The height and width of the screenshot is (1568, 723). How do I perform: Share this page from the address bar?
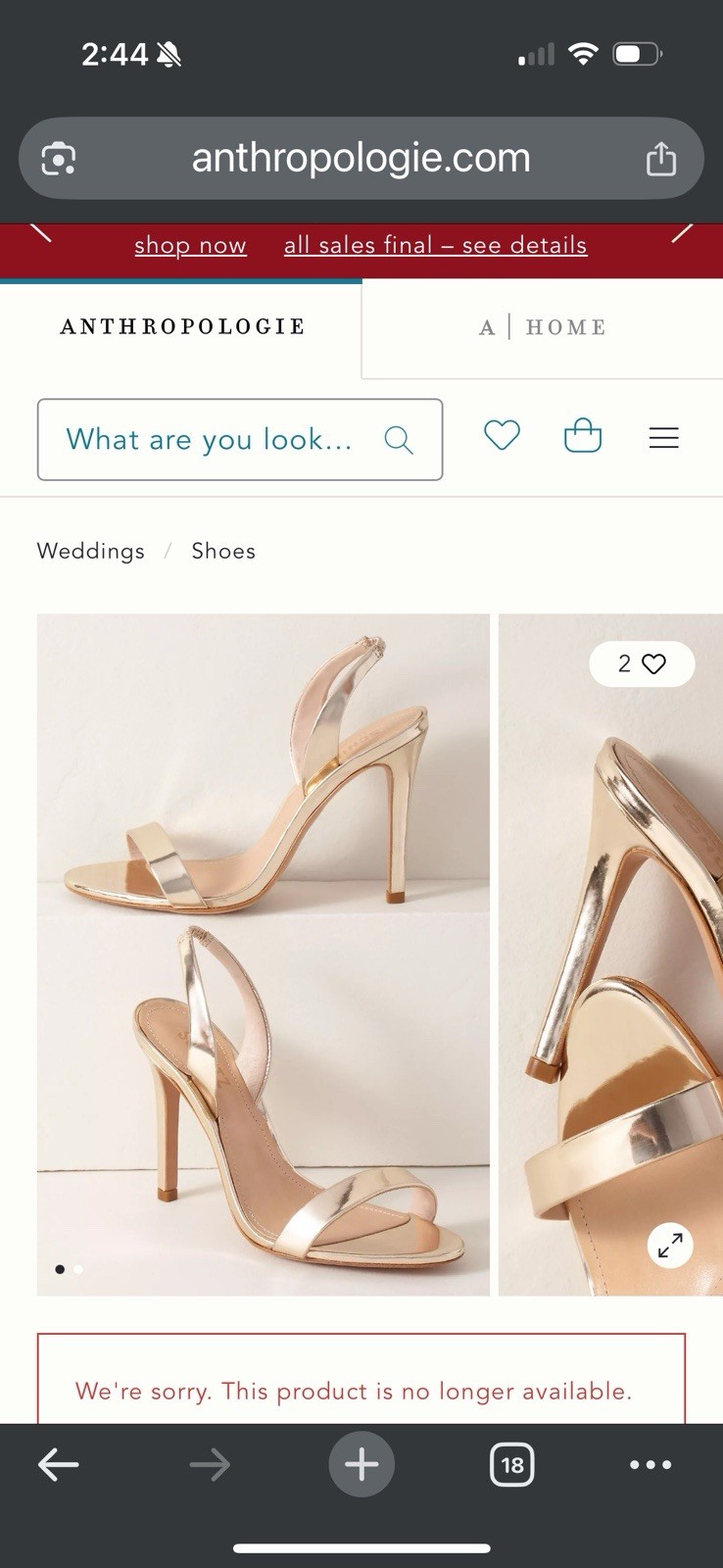(661, 158)
